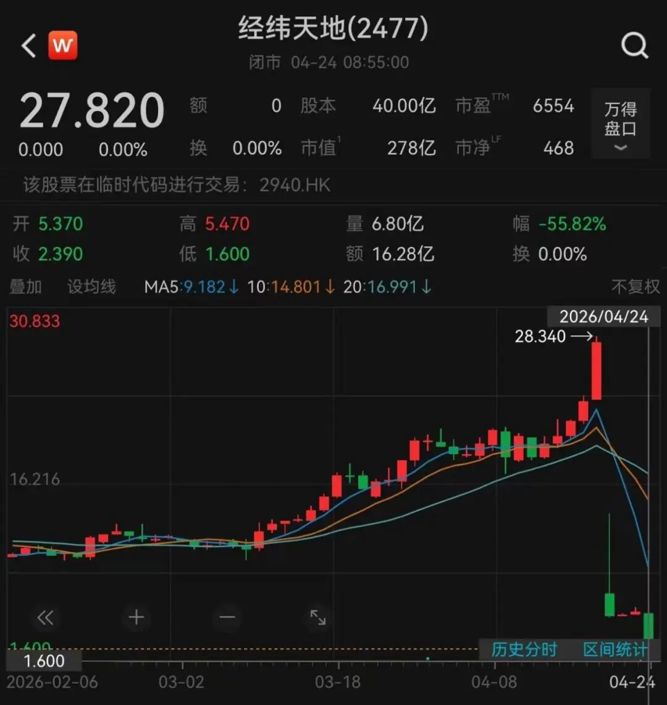
Task: Expand the chart to full screen
Action: 318,617
